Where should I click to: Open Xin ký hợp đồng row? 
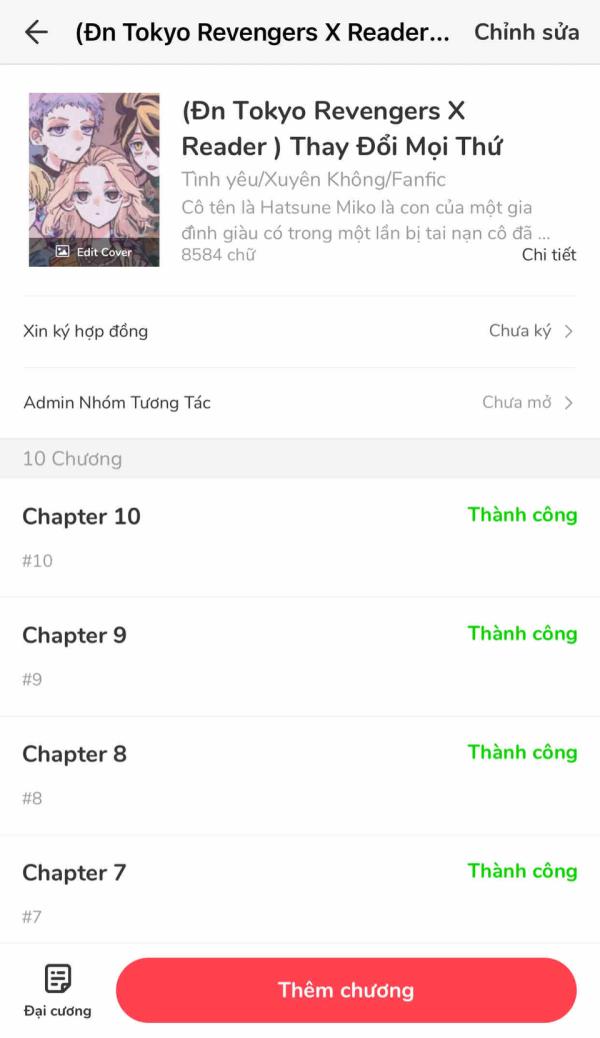[300, 331]
